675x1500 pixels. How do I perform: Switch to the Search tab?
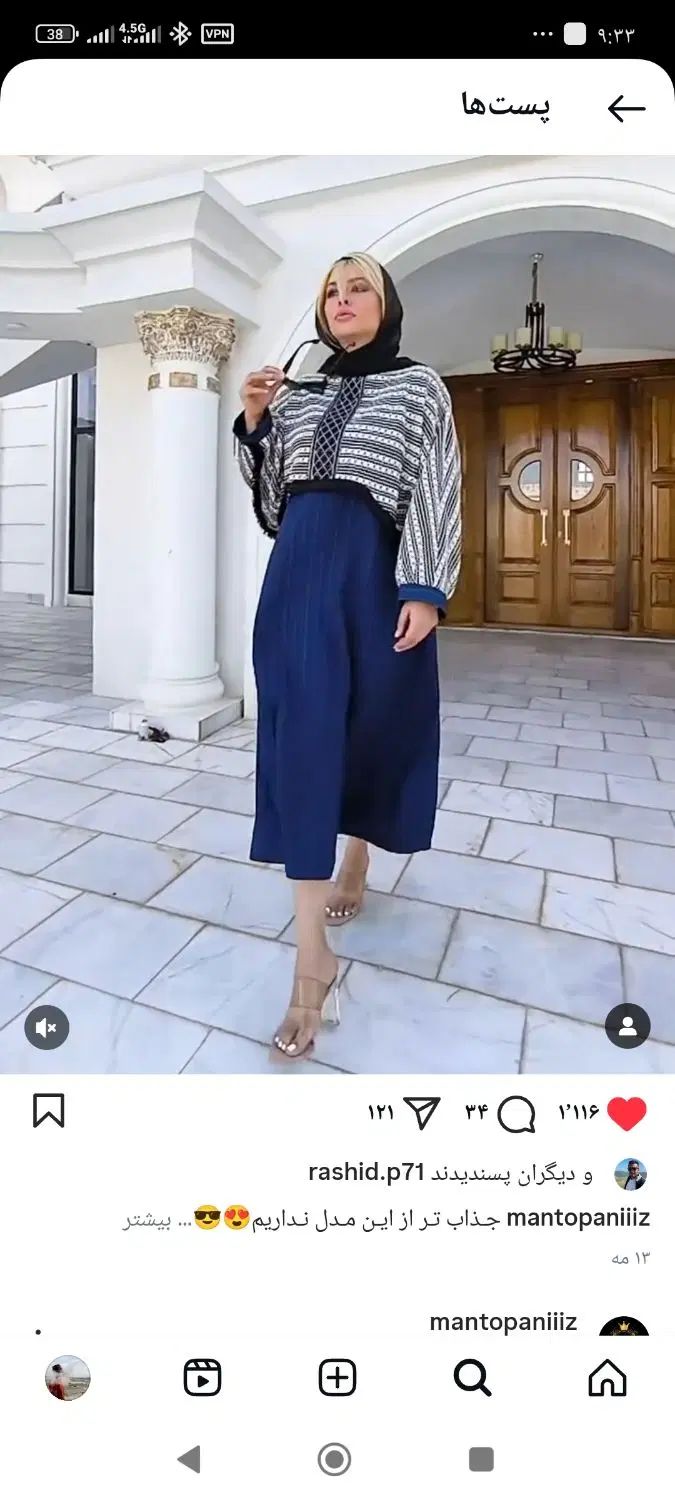(x=472, y=1378)
